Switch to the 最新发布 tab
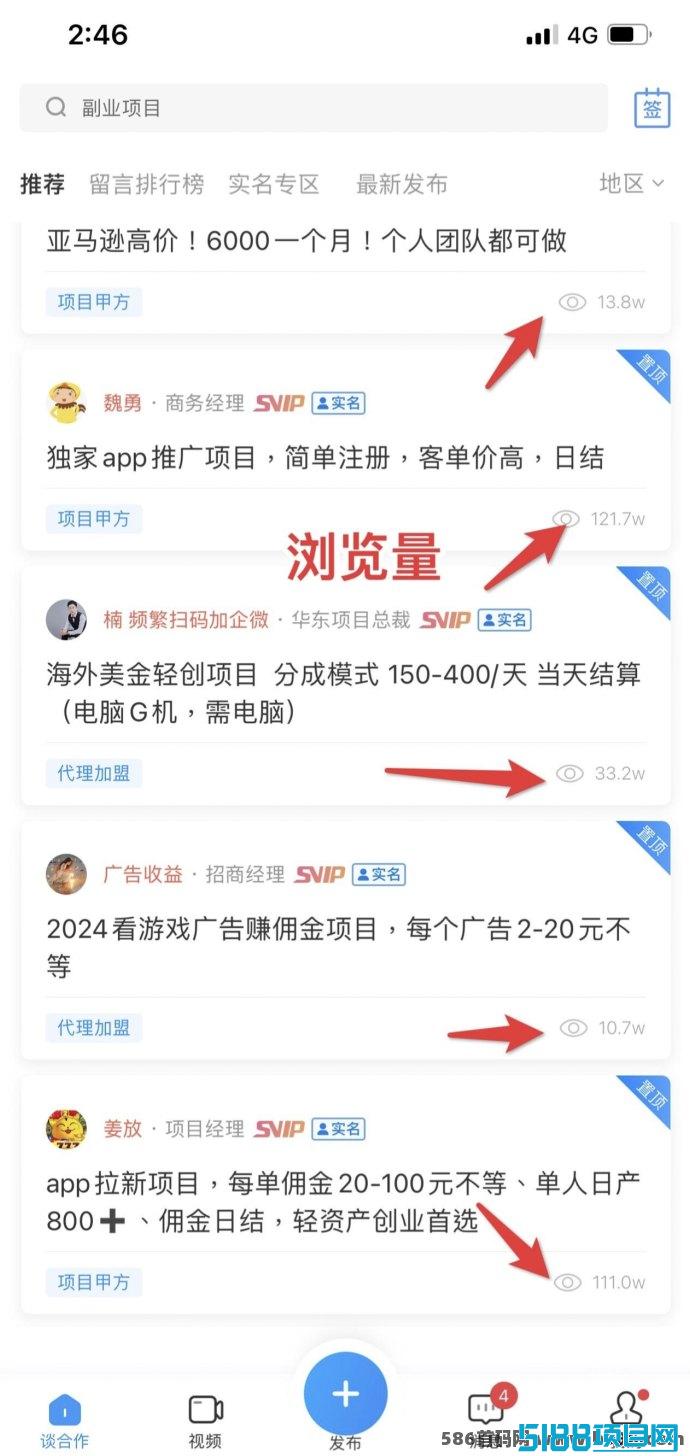The width and height of the screenshot is (690, 1456). tap(402, 184)
